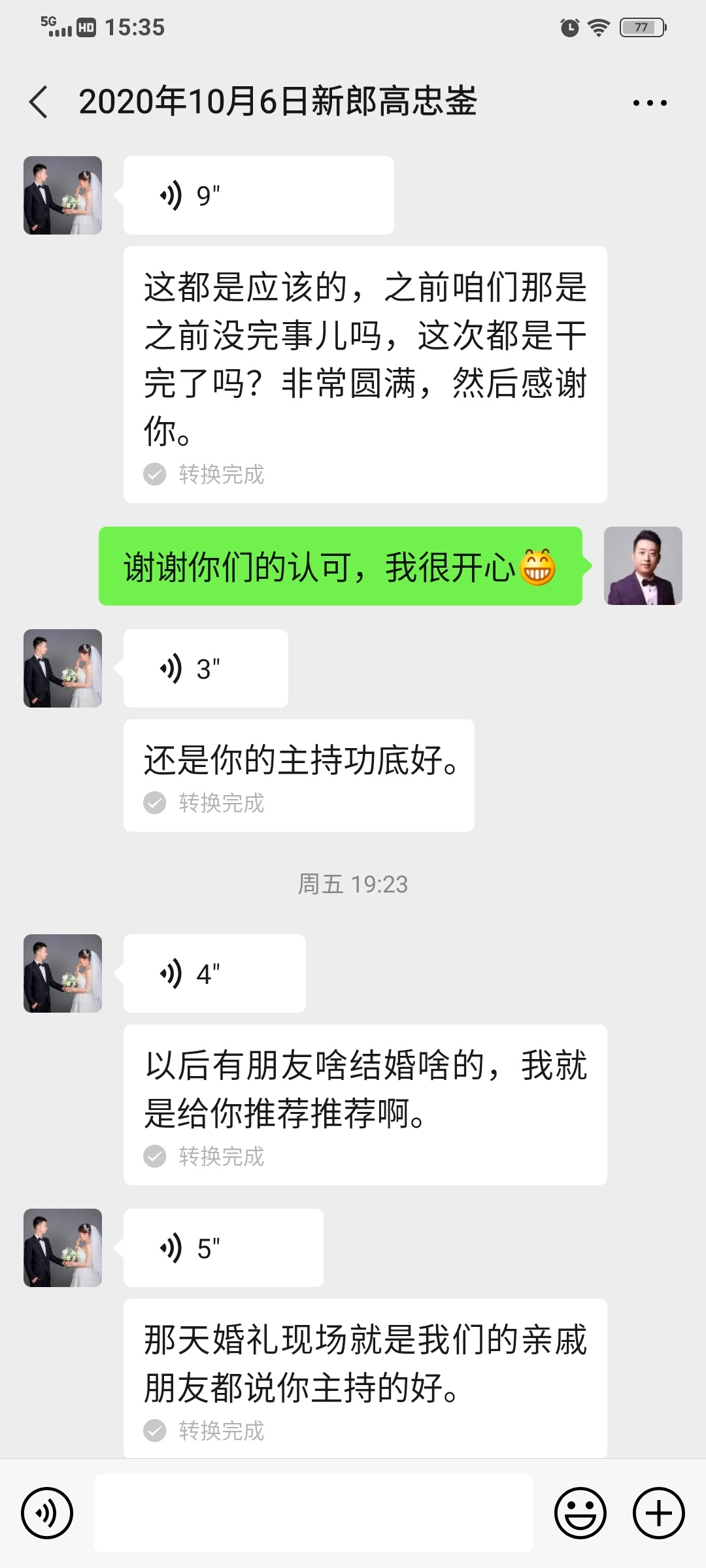This screenshot has height=1568, width=706.
Task: Tap the message text field
Action: 314,1512
